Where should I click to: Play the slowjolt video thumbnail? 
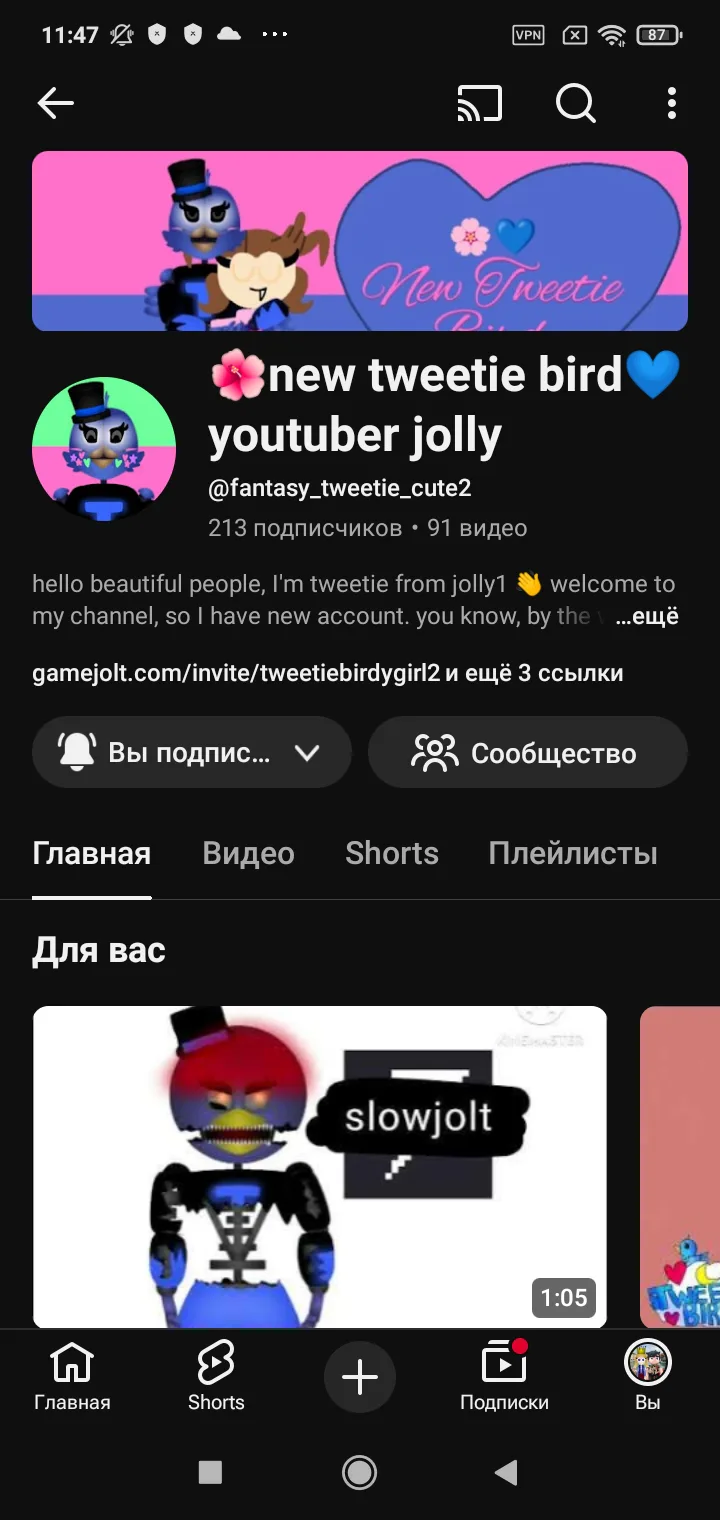[320, 1165]
